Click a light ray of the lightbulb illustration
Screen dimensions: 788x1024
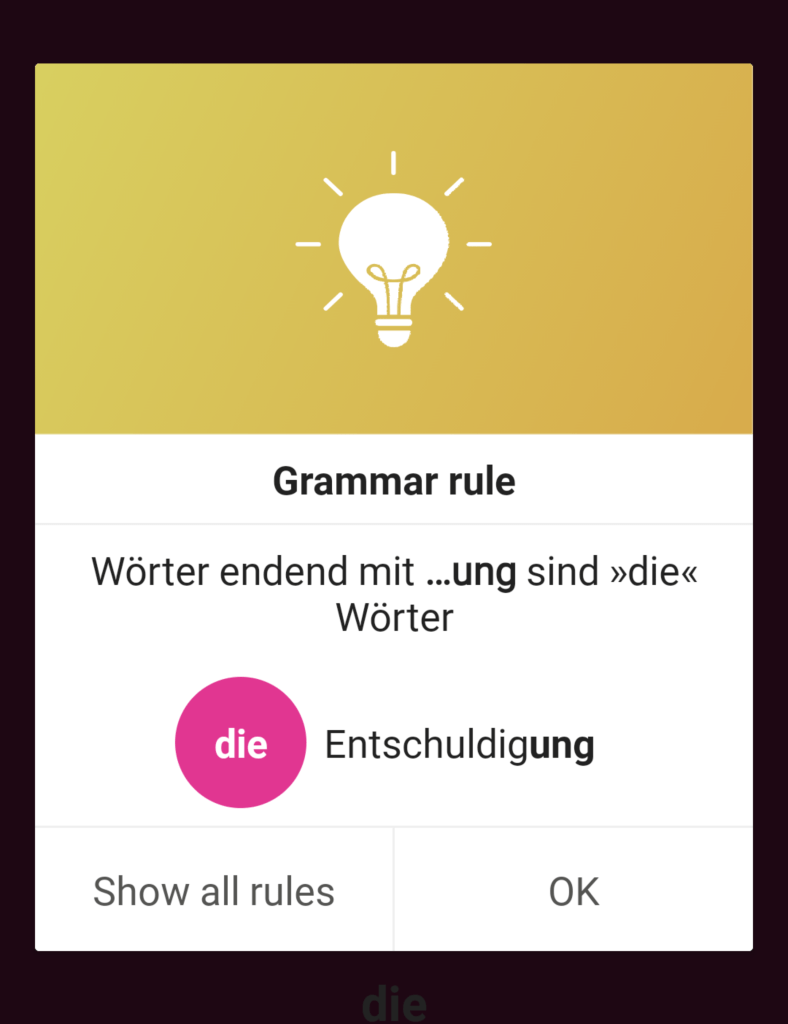[x=394, y=160]
